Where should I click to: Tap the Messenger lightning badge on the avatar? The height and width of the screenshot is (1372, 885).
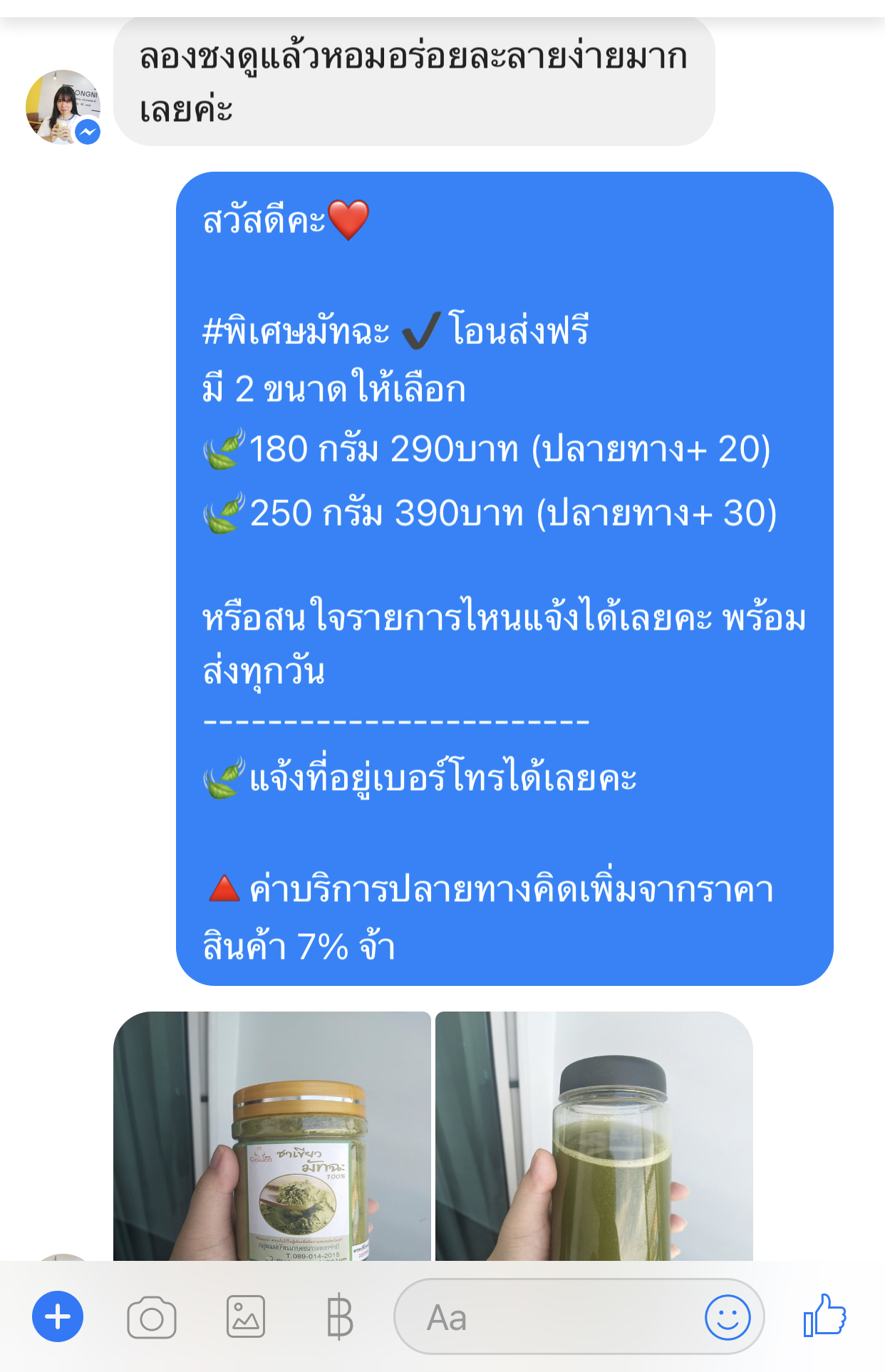click(88, 132)
